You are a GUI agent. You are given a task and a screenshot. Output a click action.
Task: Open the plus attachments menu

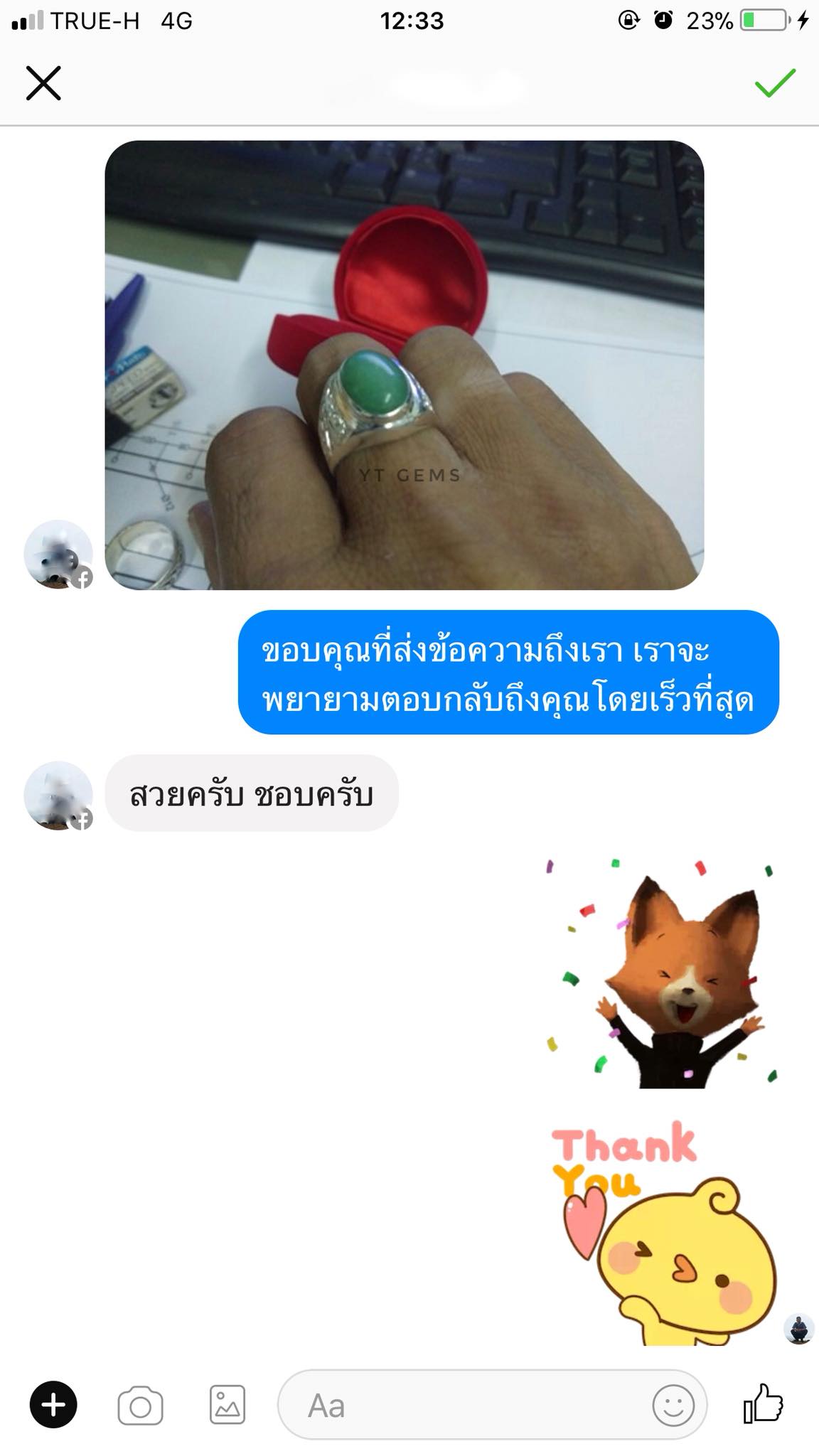click(x=53, y=1405)
